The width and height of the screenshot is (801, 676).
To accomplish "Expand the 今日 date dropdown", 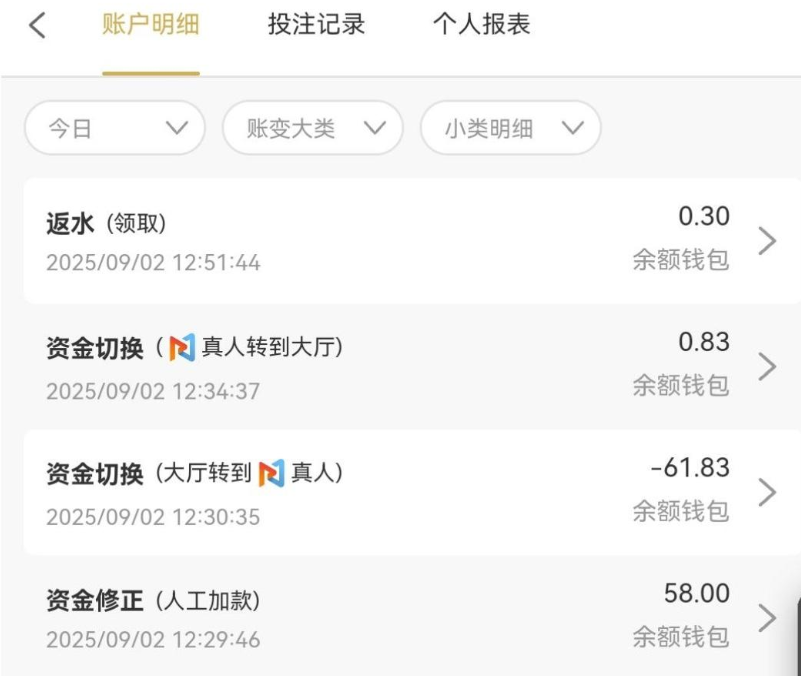I will tap(115, 128).
